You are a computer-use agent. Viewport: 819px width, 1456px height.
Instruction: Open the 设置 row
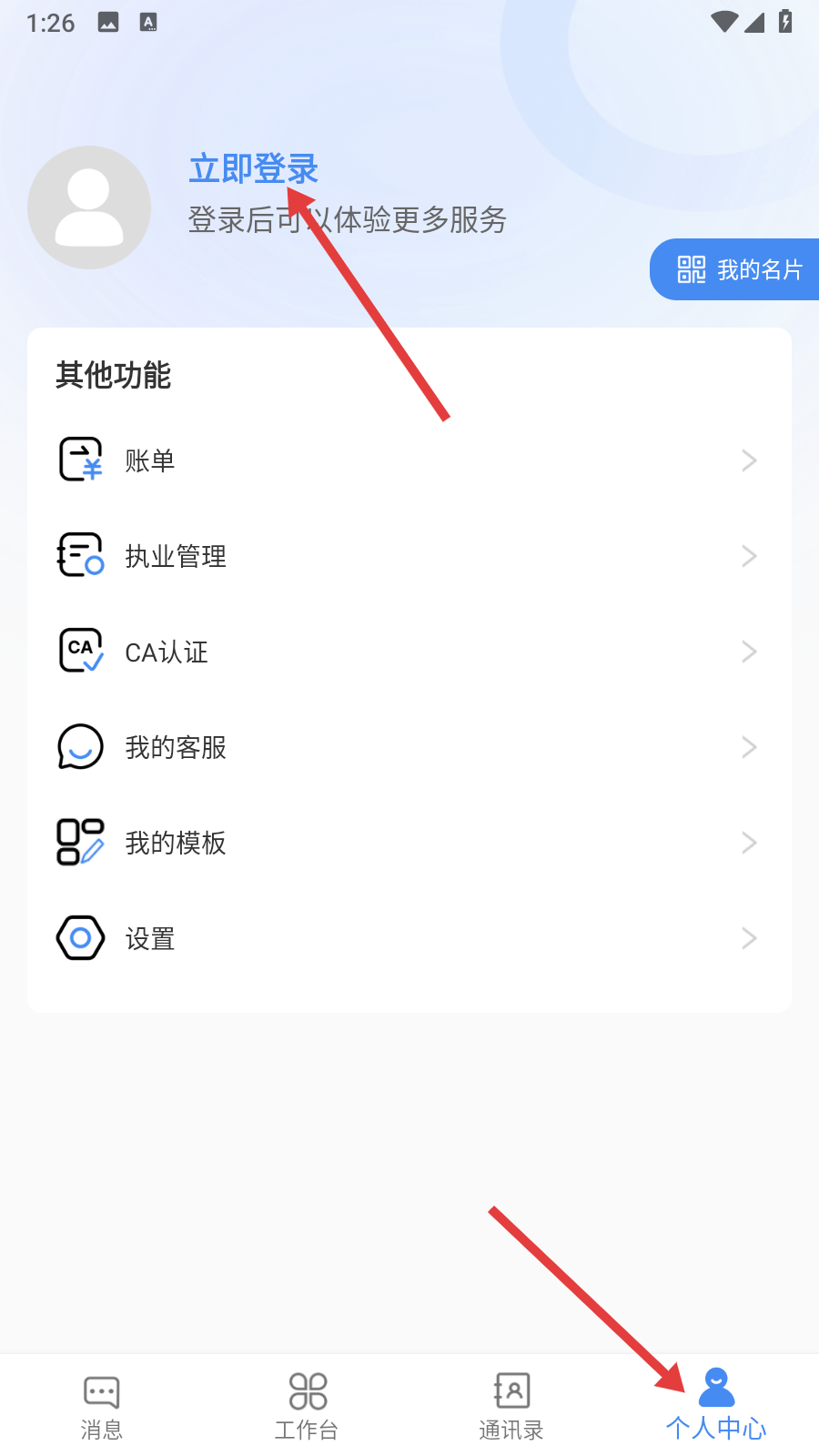[409, 938]
